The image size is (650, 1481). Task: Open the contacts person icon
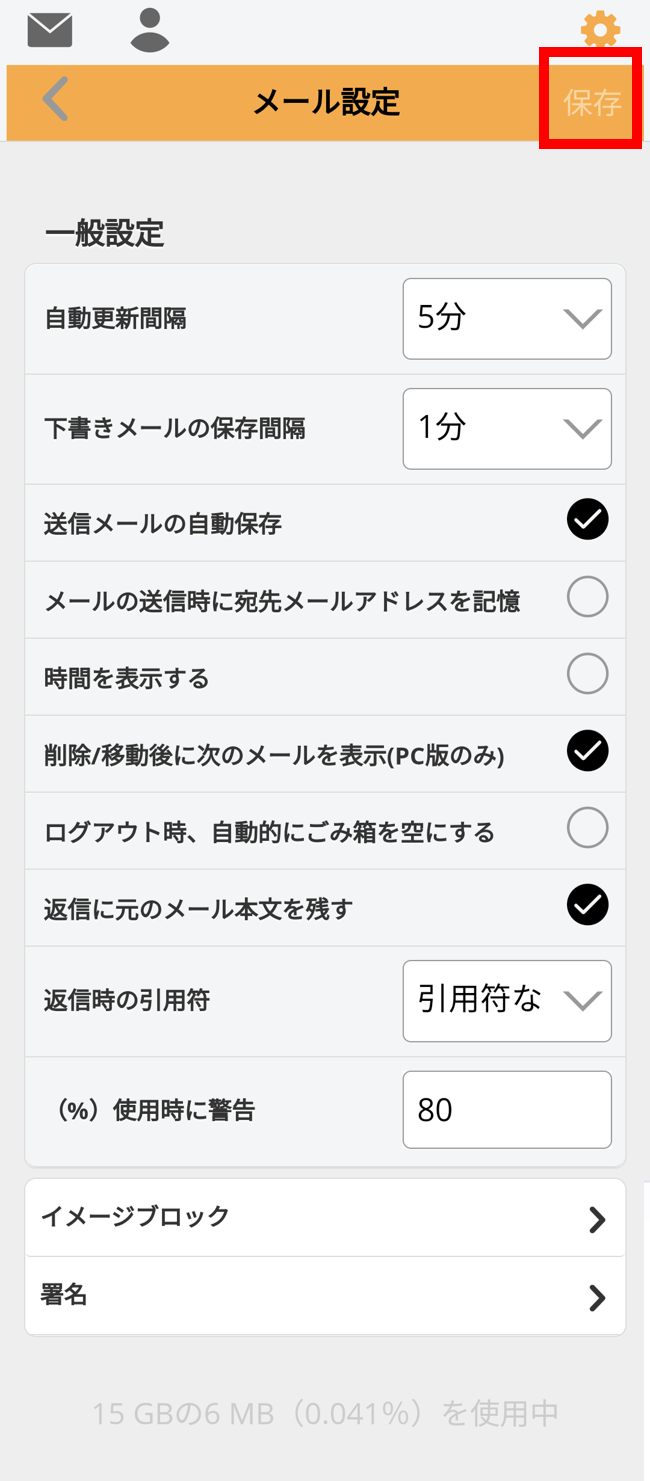point(150,30)
